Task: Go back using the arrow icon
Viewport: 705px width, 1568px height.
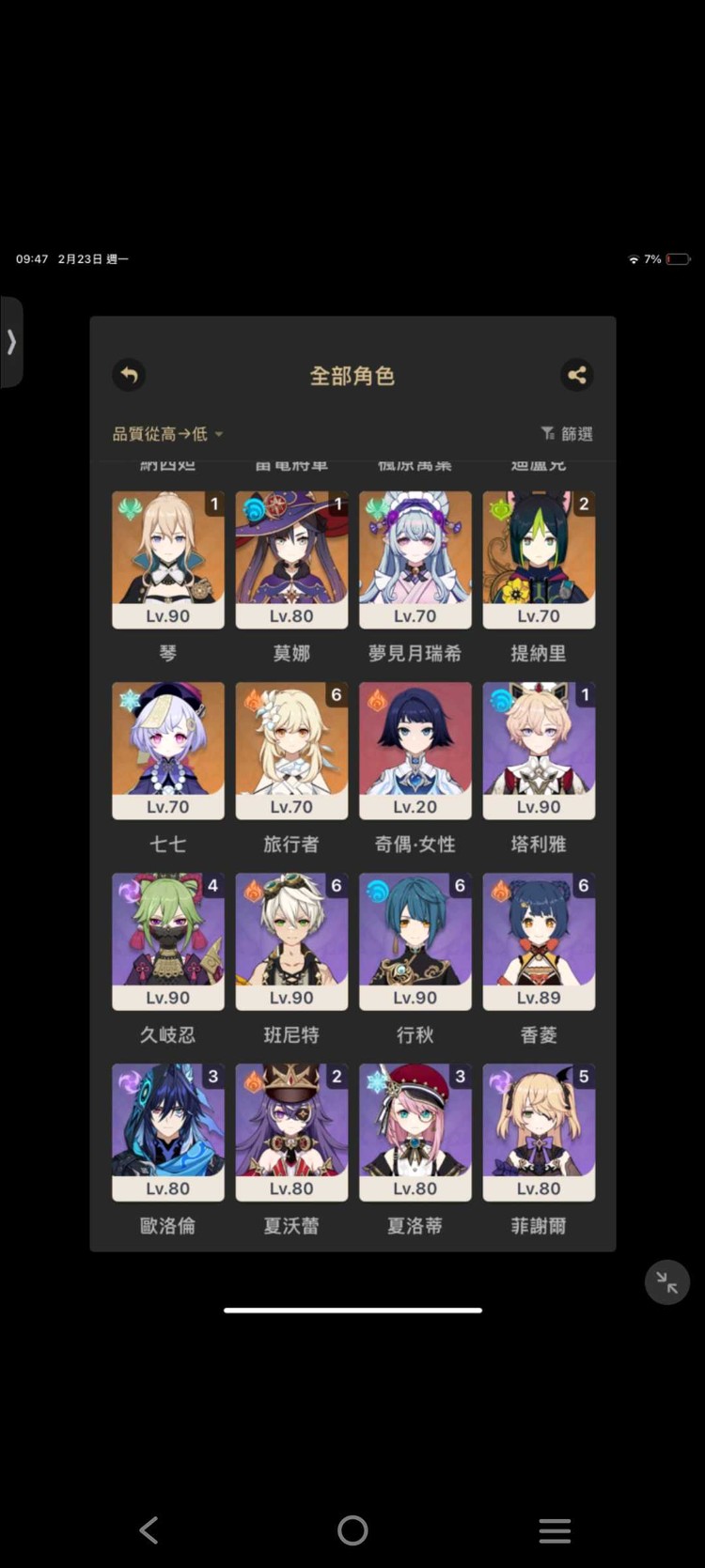Action: tap(129, 375)
